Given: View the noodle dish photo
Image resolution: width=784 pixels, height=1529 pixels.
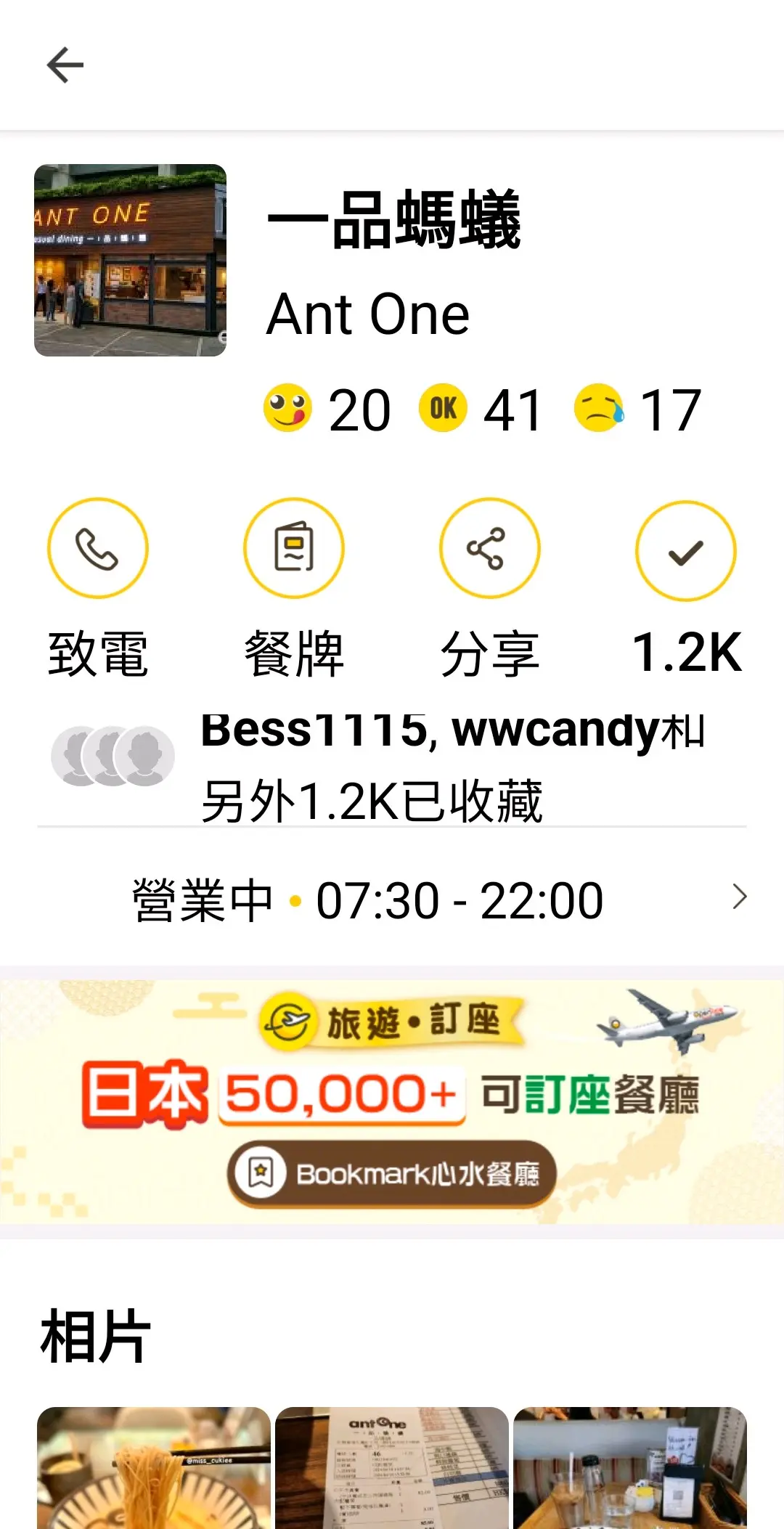Looking at the screenshot, I should [x=154, y=1468].
